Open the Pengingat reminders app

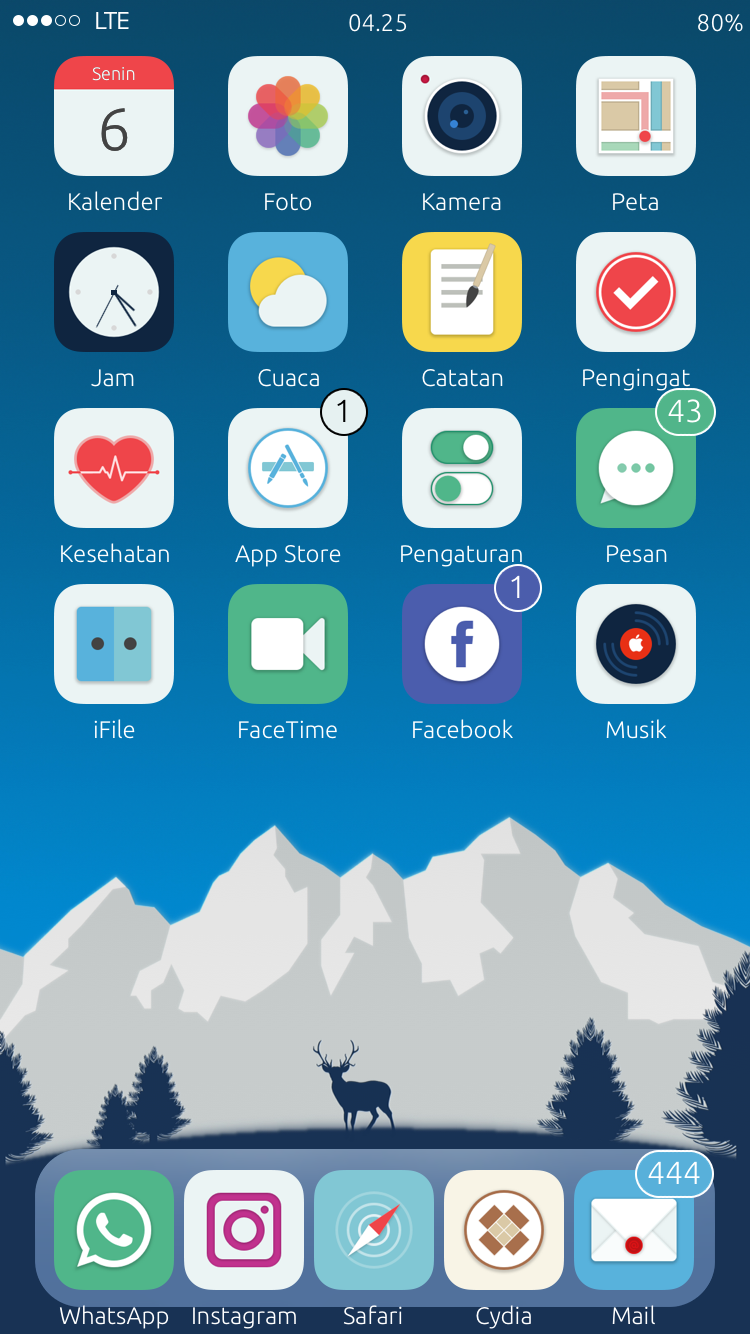[x=636, y=292]
